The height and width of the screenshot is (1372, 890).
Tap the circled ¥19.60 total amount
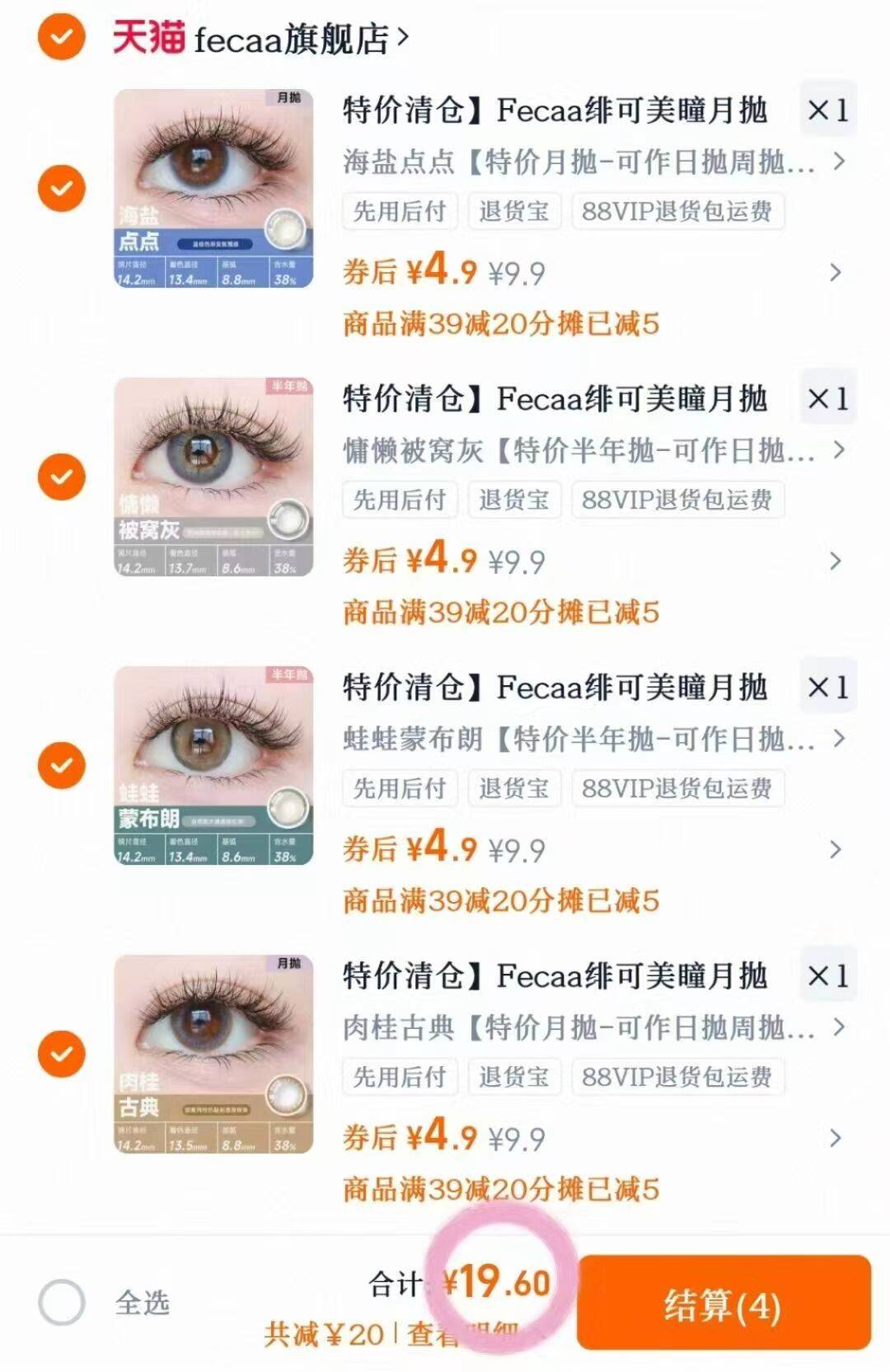[499, 1280]
